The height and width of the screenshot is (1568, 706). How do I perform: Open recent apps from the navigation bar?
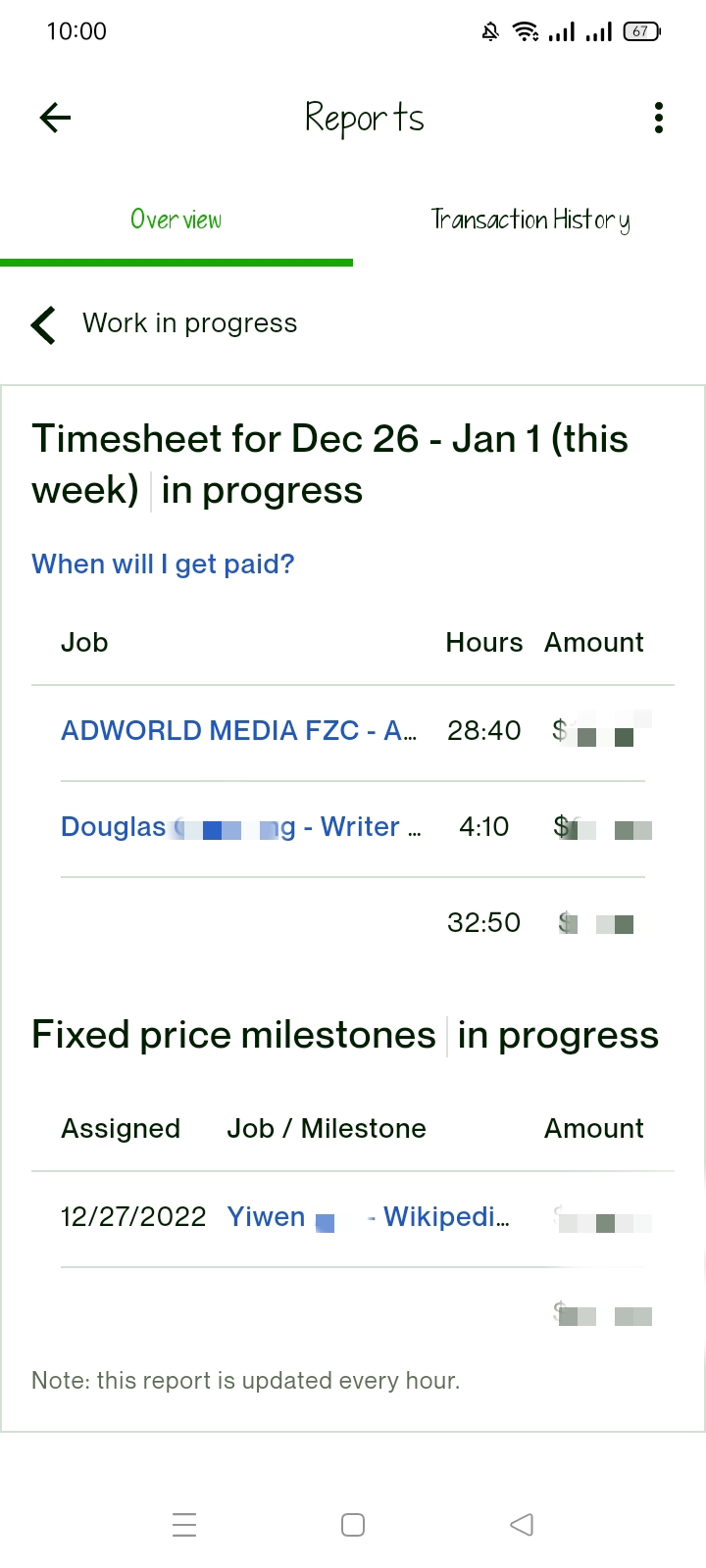184,1525
